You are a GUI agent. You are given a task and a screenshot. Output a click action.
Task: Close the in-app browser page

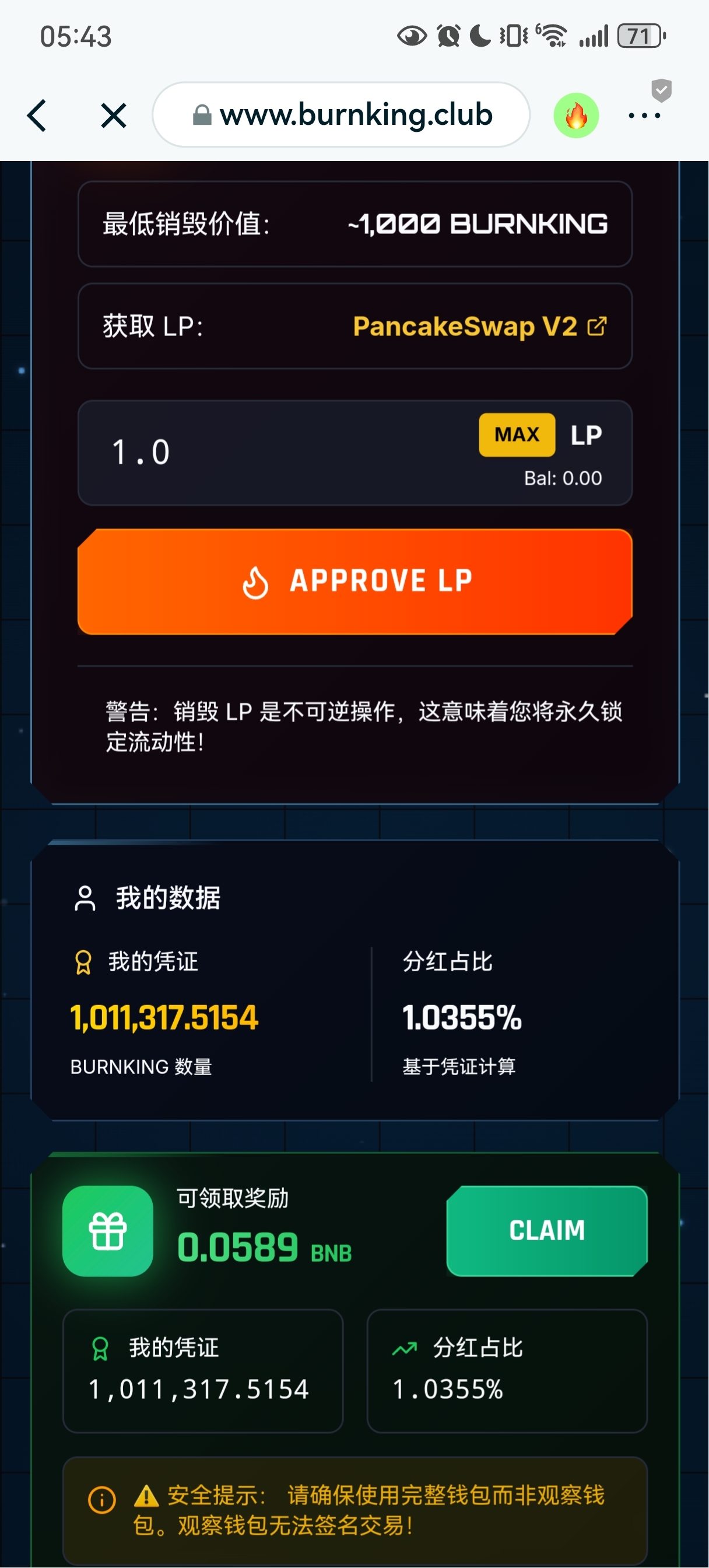[x=113, y=116]
